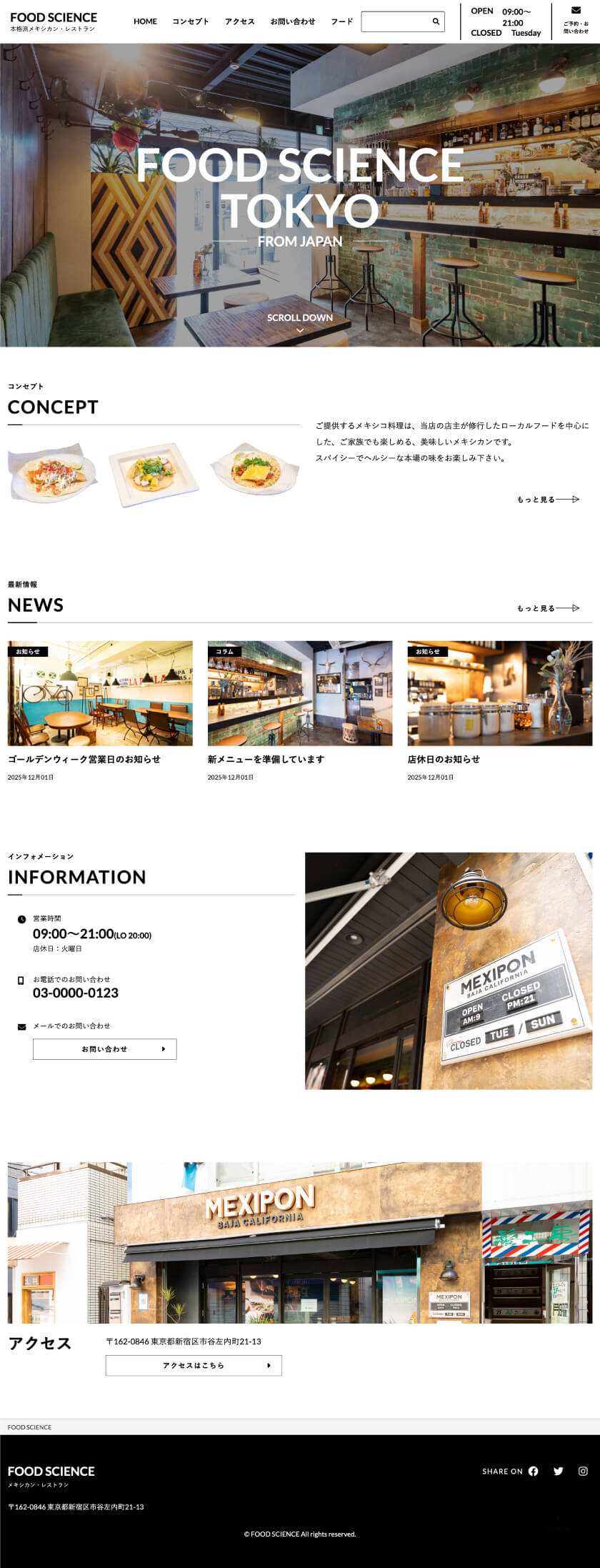Select the お問い合わせ nav link

[x=292, y=21]
